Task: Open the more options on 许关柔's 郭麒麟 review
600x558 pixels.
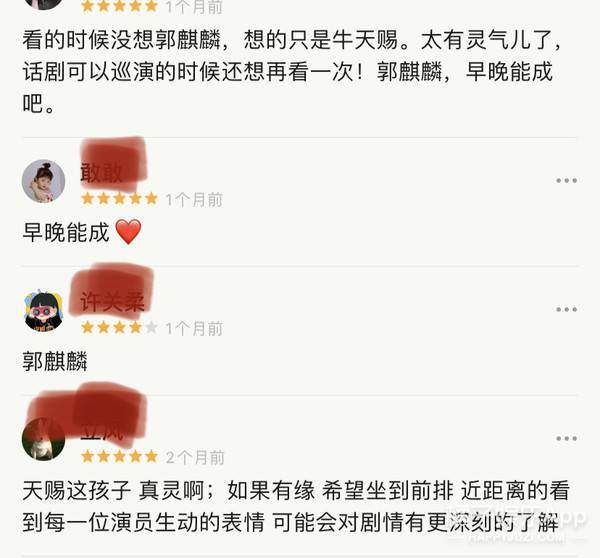Action: pyautogui.click(x=566, y=310)
